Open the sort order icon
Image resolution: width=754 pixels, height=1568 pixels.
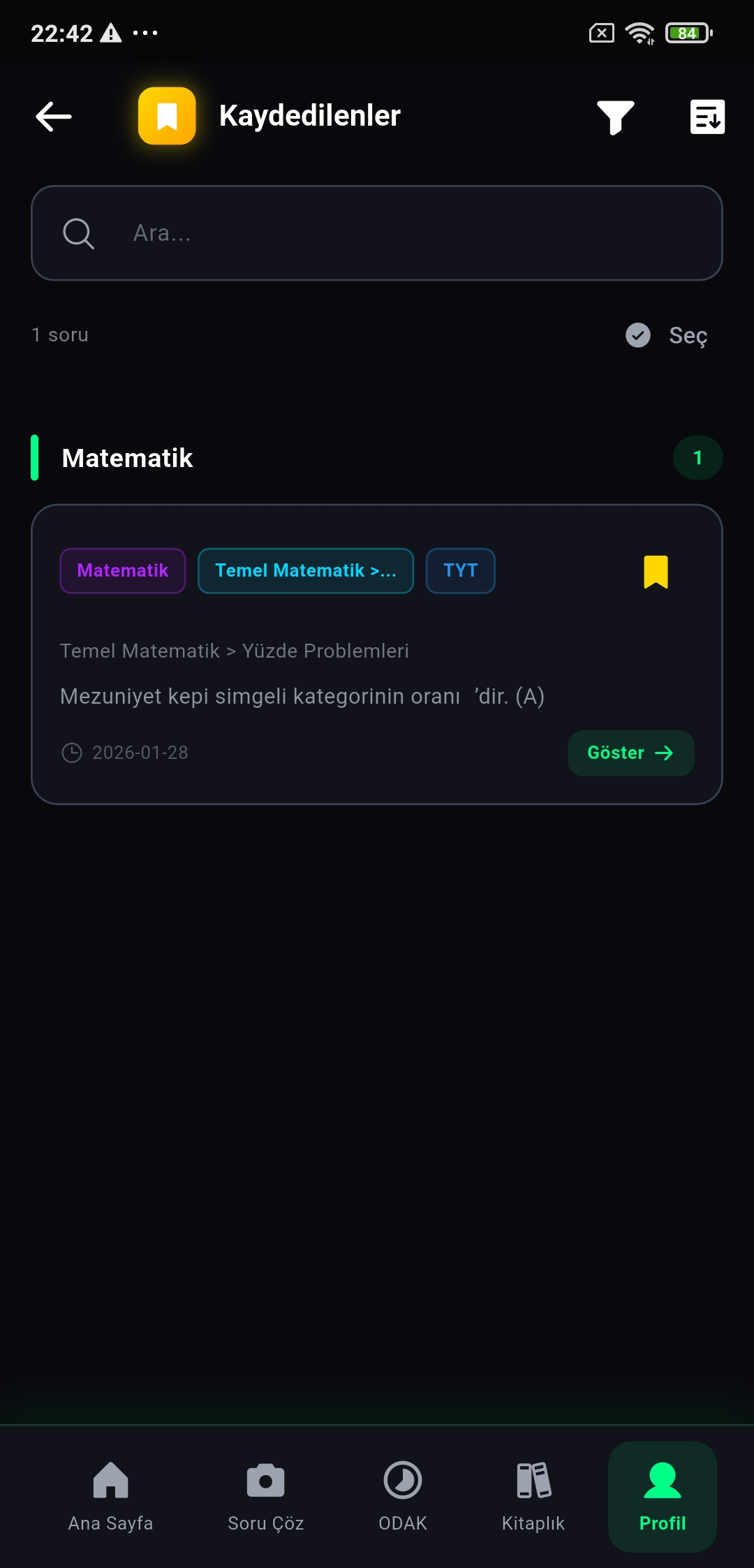point(707,117)
